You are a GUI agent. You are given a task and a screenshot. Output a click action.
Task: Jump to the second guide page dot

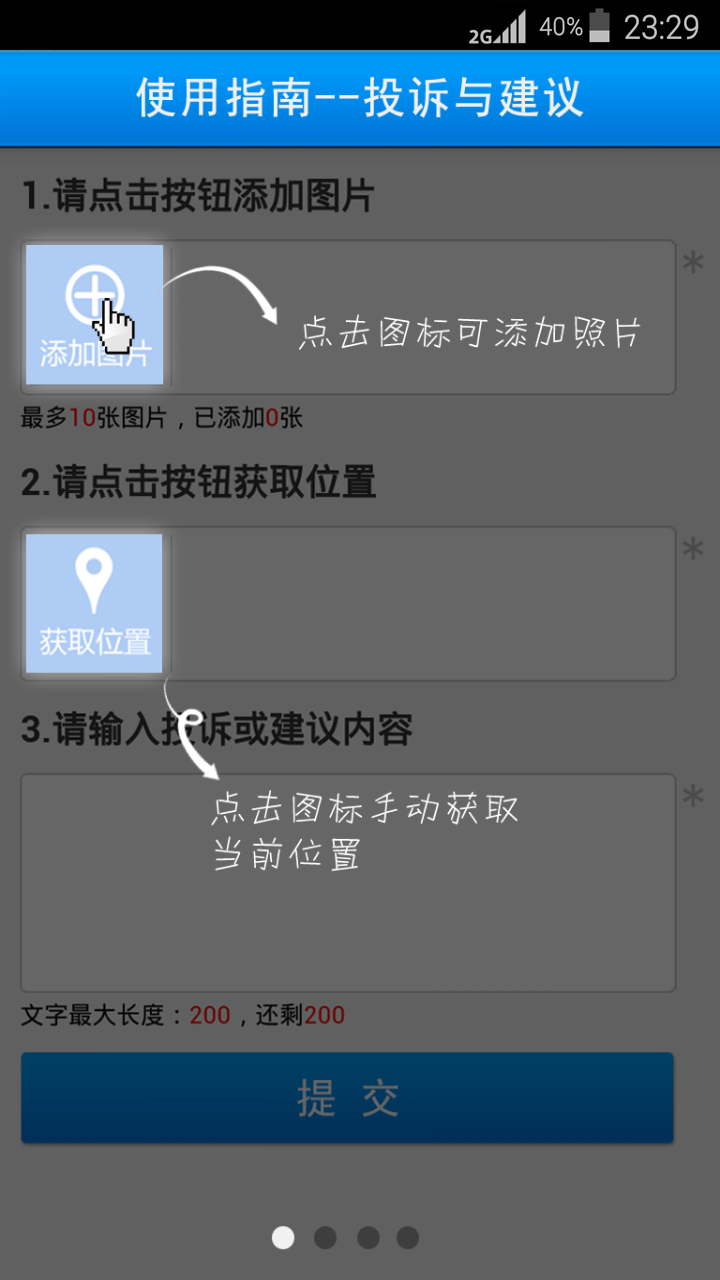[x=325, y=1238]
